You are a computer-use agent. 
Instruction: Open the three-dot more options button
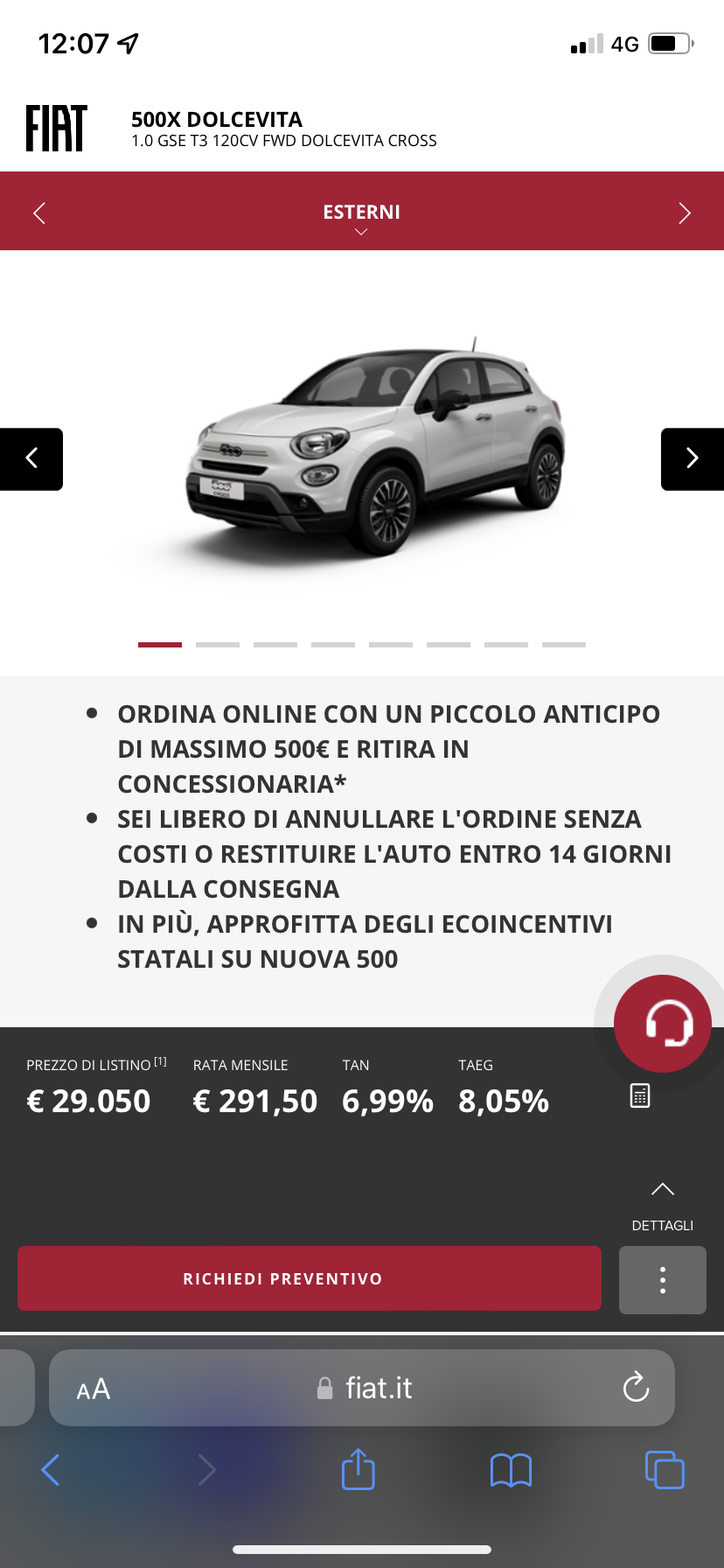click(x=663, y=1279)
